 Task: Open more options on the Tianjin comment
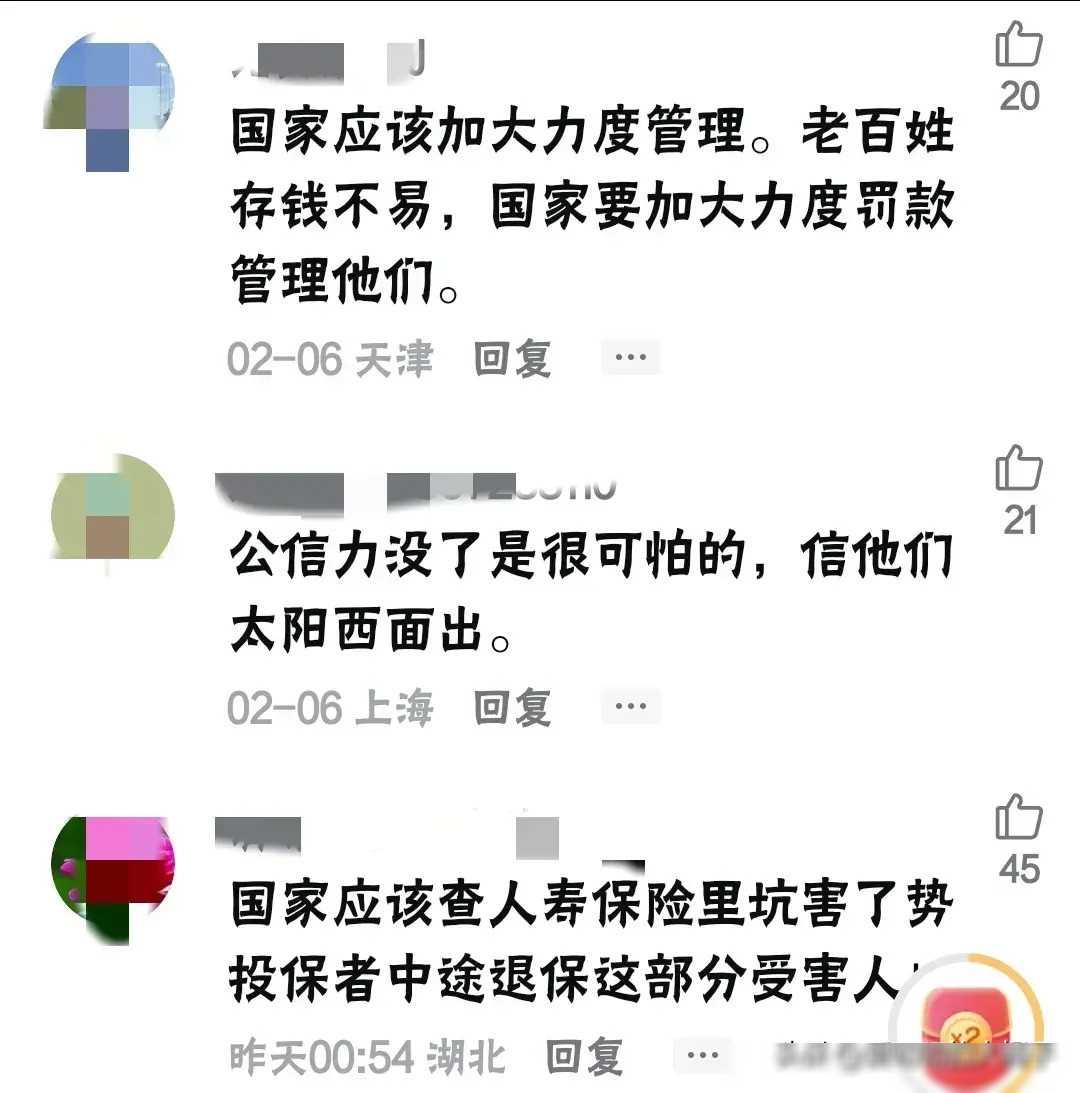point(631,358)
